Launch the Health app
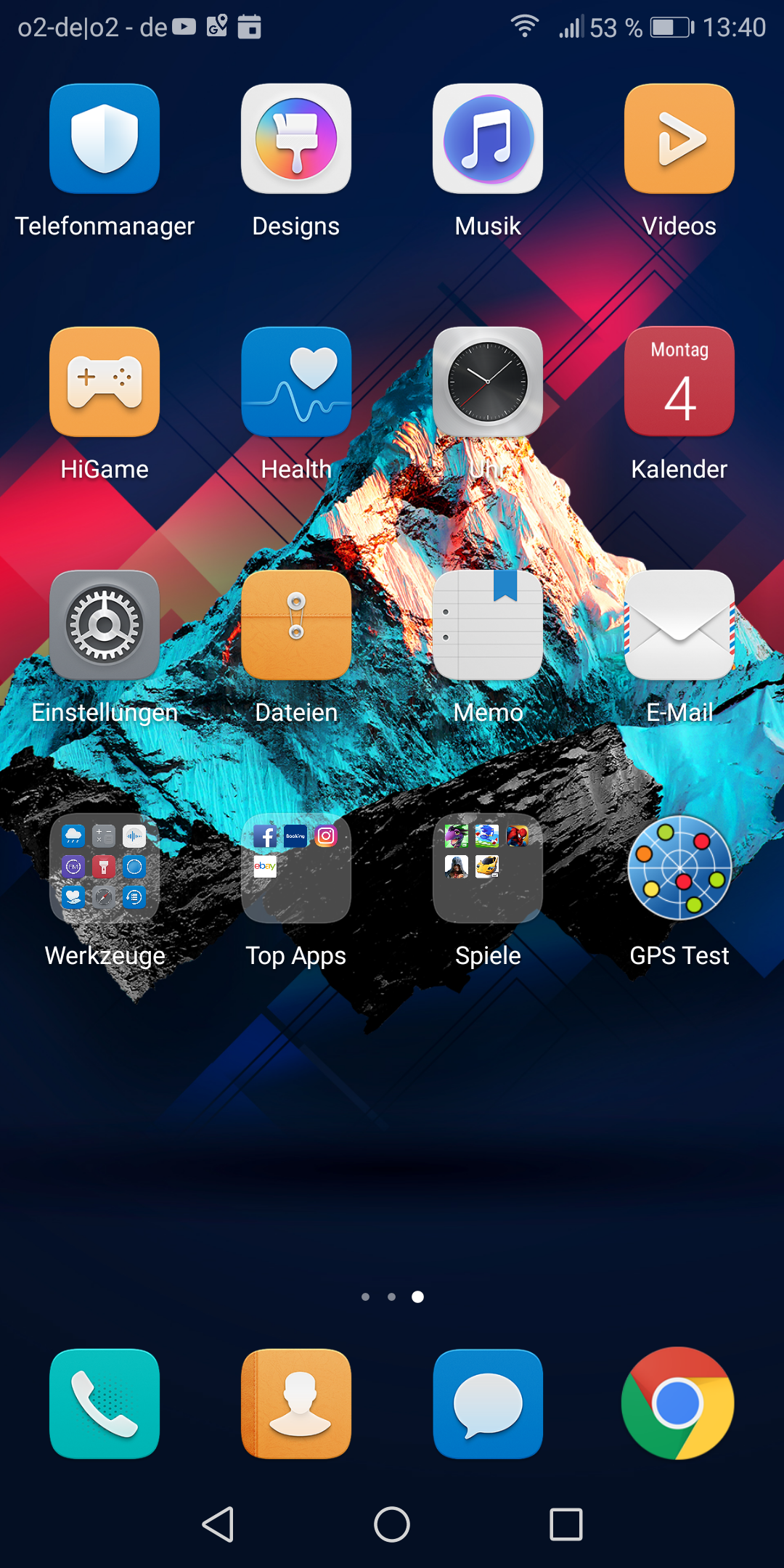784x1568 pixels. pos(296,382)
